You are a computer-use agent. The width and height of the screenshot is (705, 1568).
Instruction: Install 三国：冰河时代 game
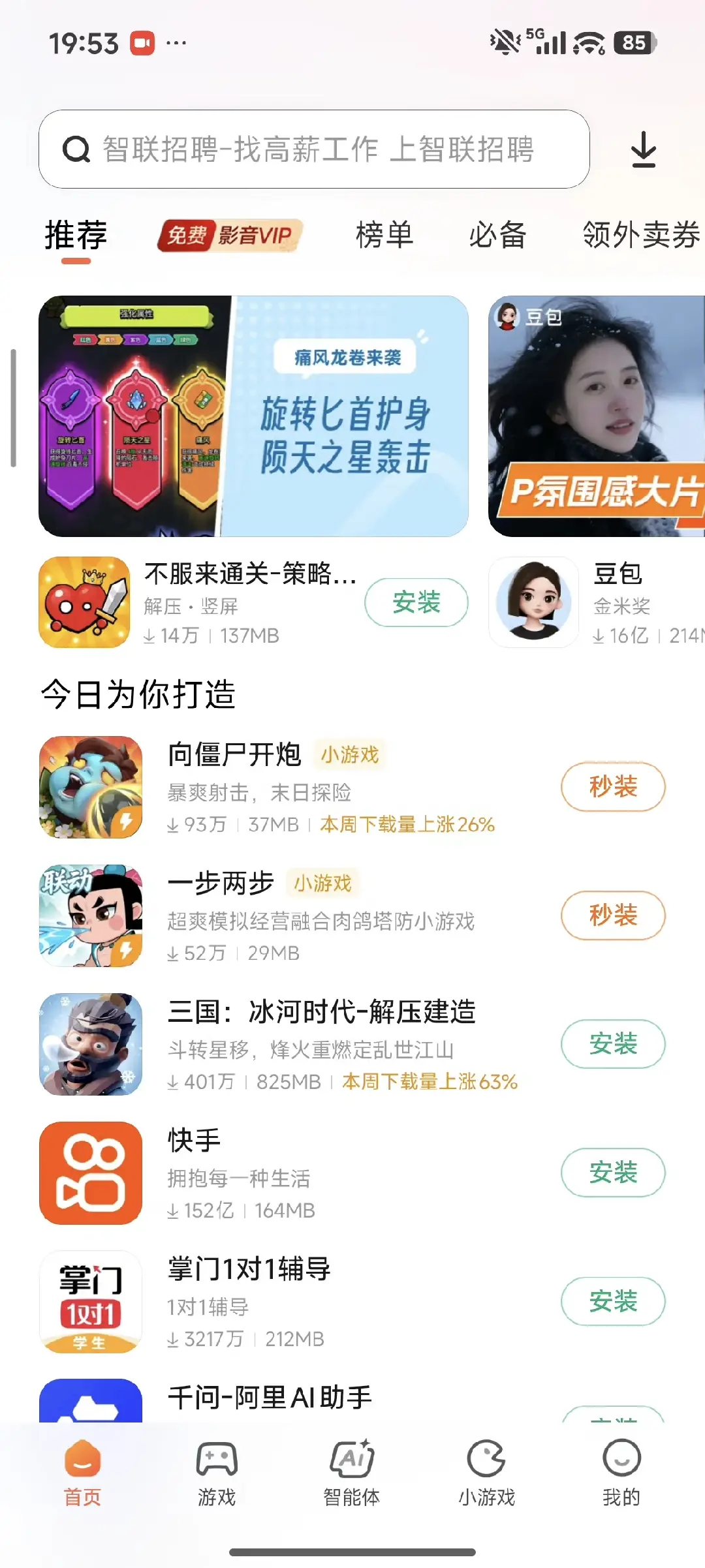click(x=612, y=1044)
